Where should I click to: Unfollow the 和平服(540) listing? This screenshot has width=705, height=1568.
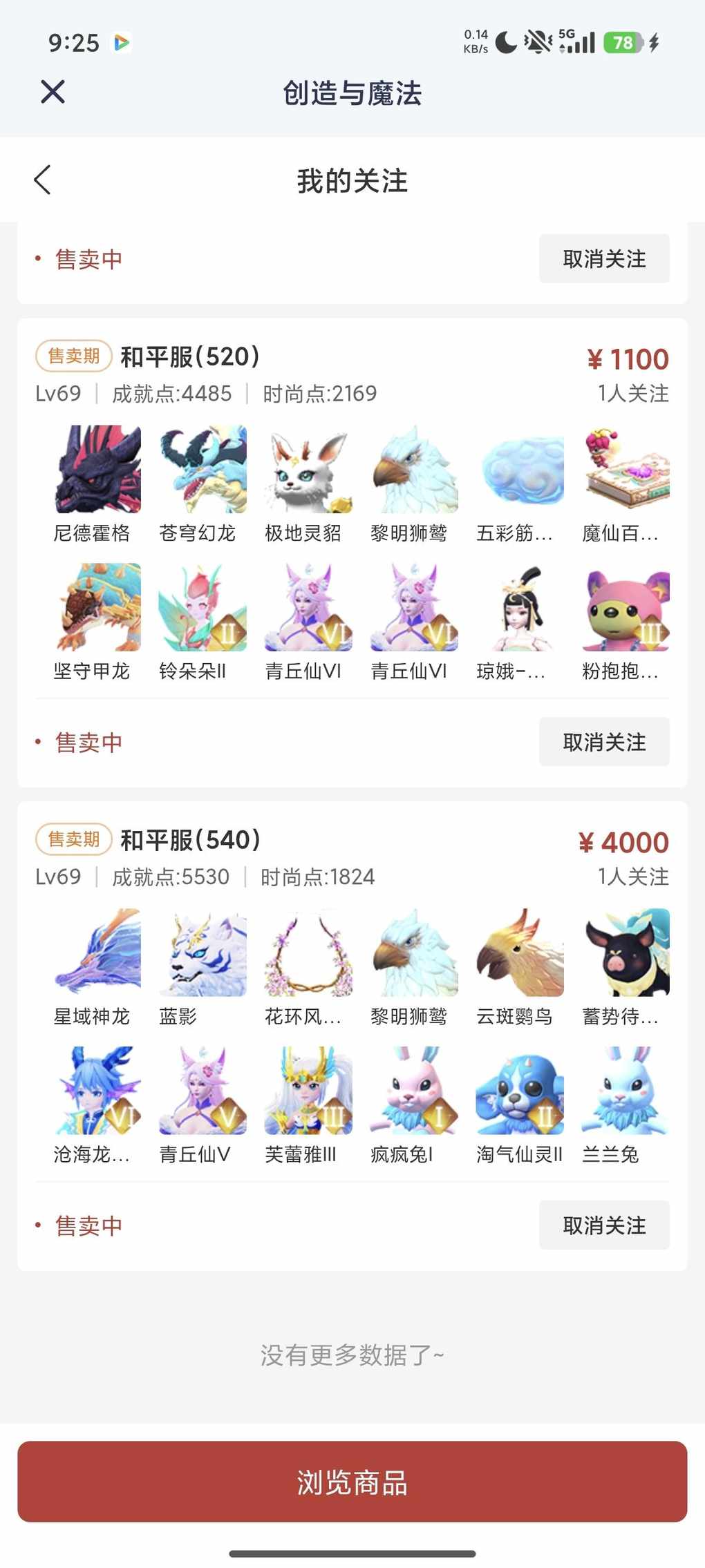603,1225
